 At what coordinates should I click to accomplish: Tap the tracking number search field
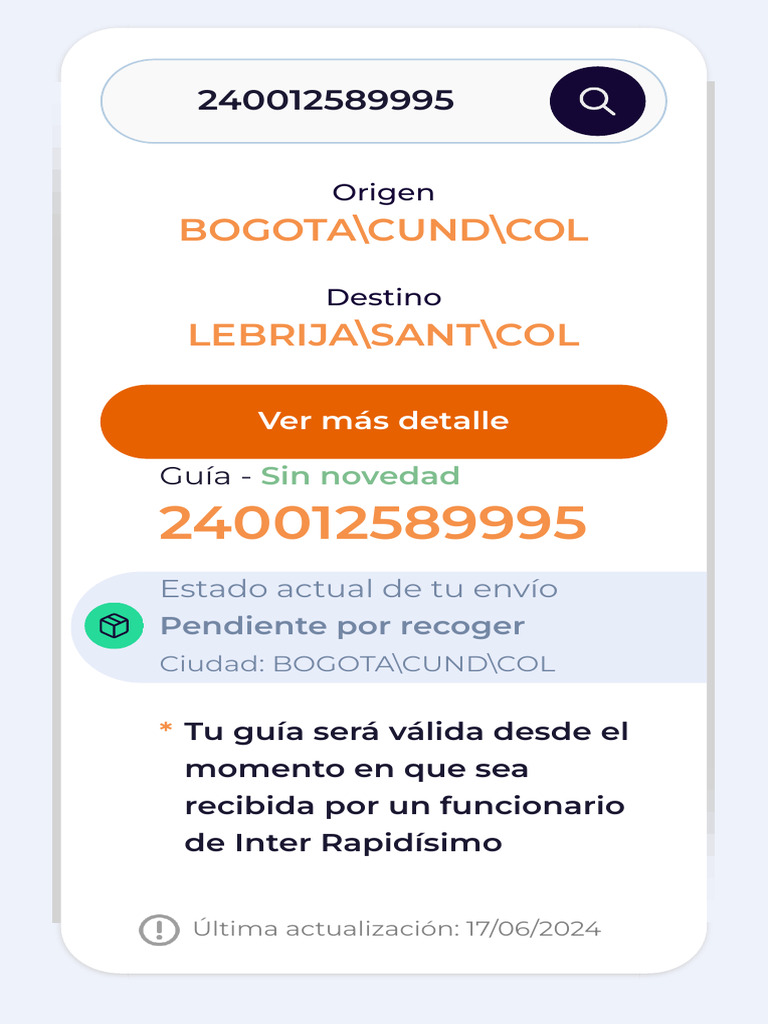(325, 101)
